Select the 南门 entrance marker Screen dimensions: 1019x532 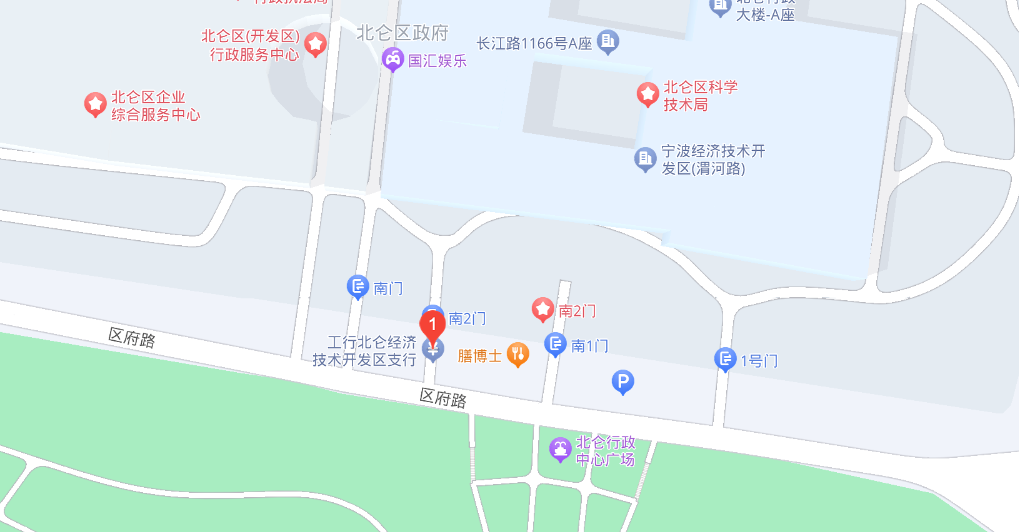click(358, 287)
